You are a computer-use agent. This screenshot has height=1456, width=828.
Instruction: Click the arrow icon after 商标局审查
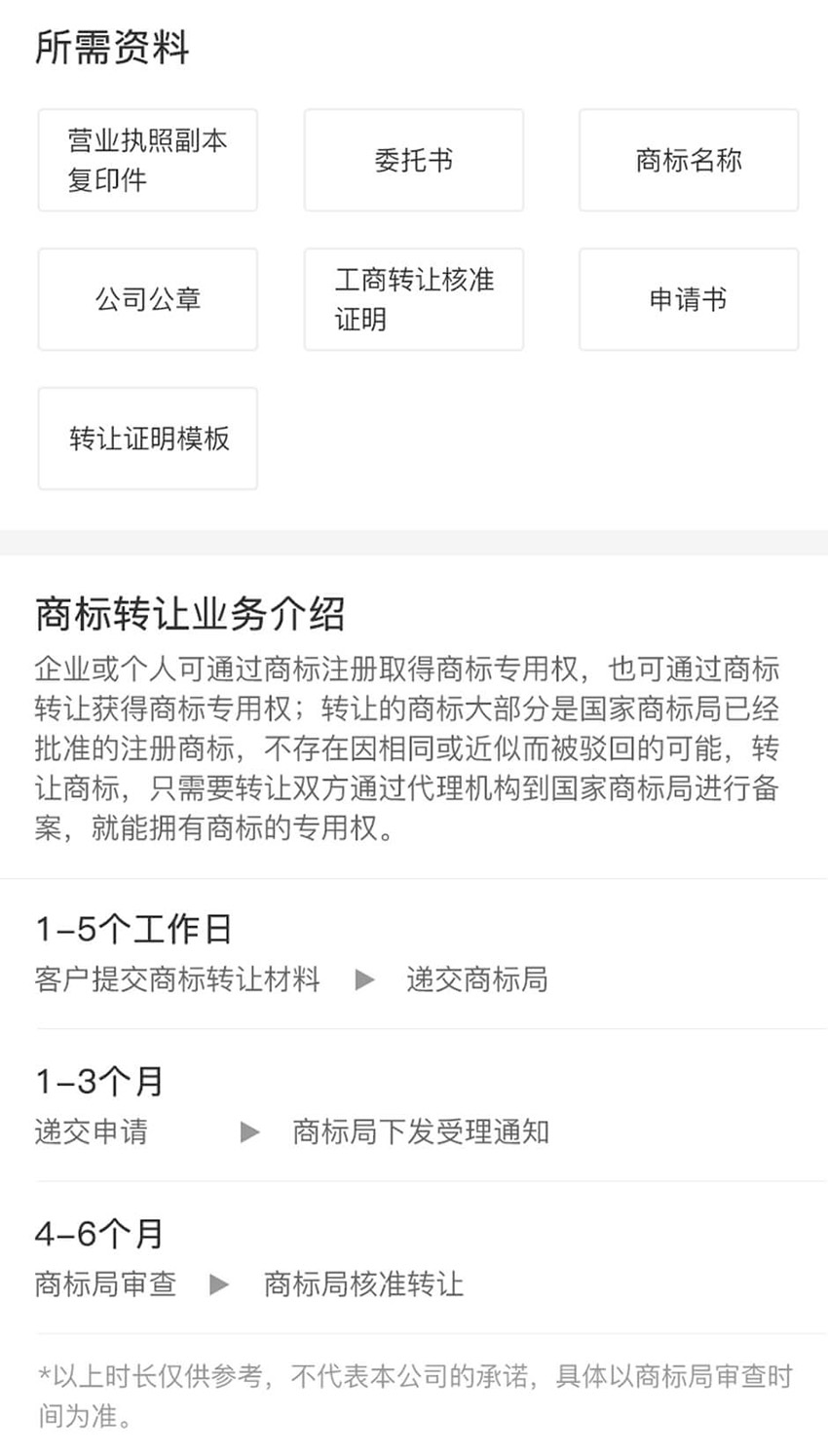221,1284
